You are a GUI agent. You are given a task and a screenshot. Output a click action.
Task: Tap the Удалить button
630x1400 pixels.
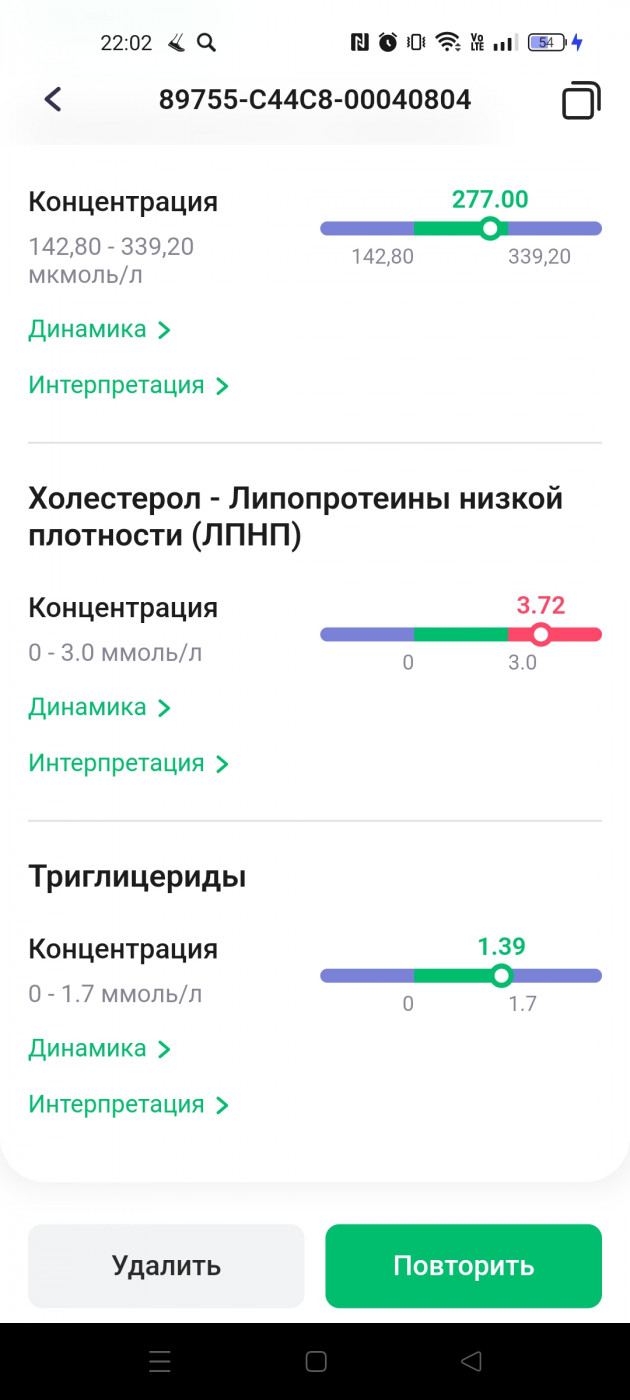pos(166,1266)
